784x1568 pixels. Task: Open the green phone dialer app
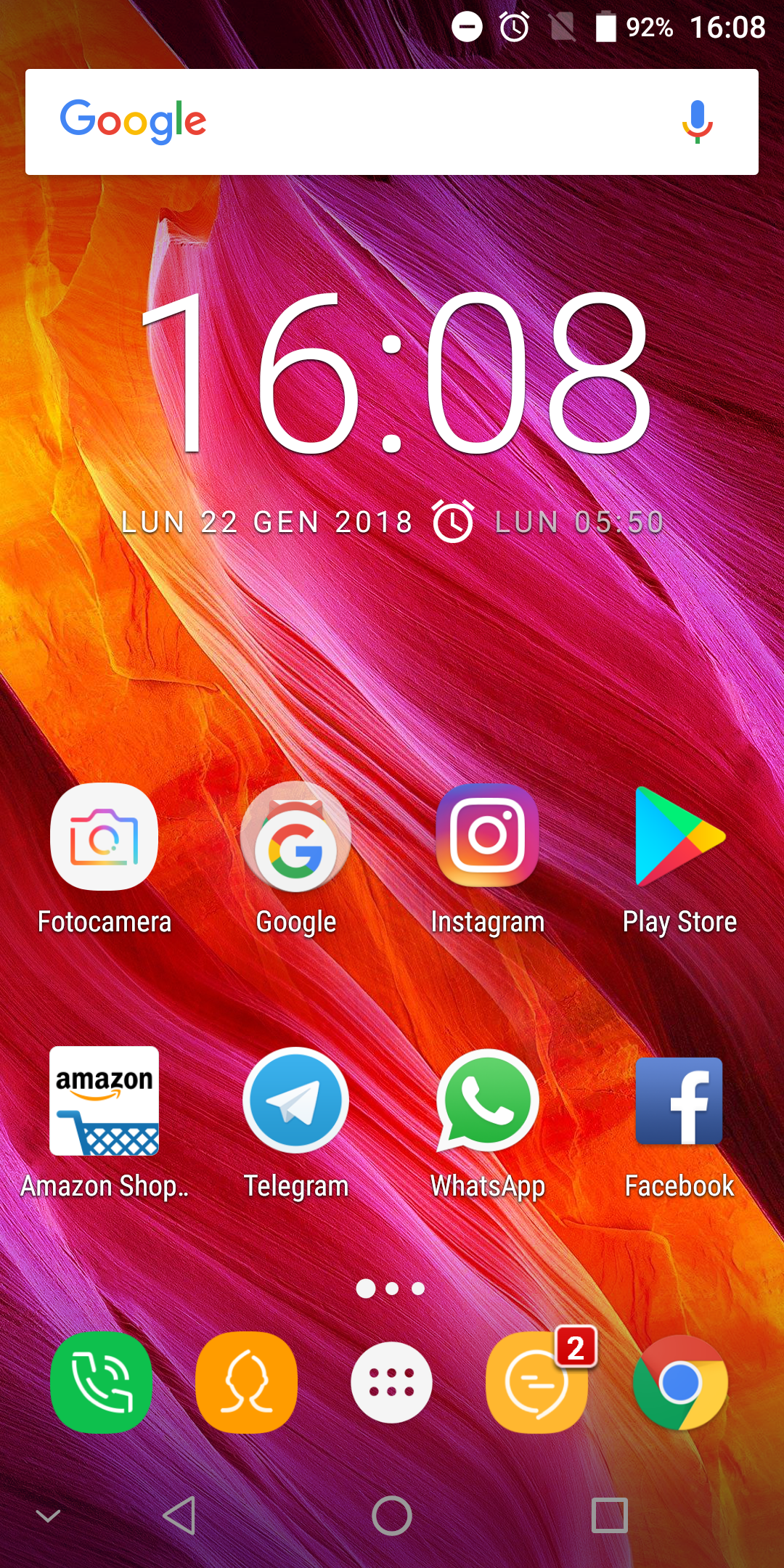click(x=101, y=1381)
